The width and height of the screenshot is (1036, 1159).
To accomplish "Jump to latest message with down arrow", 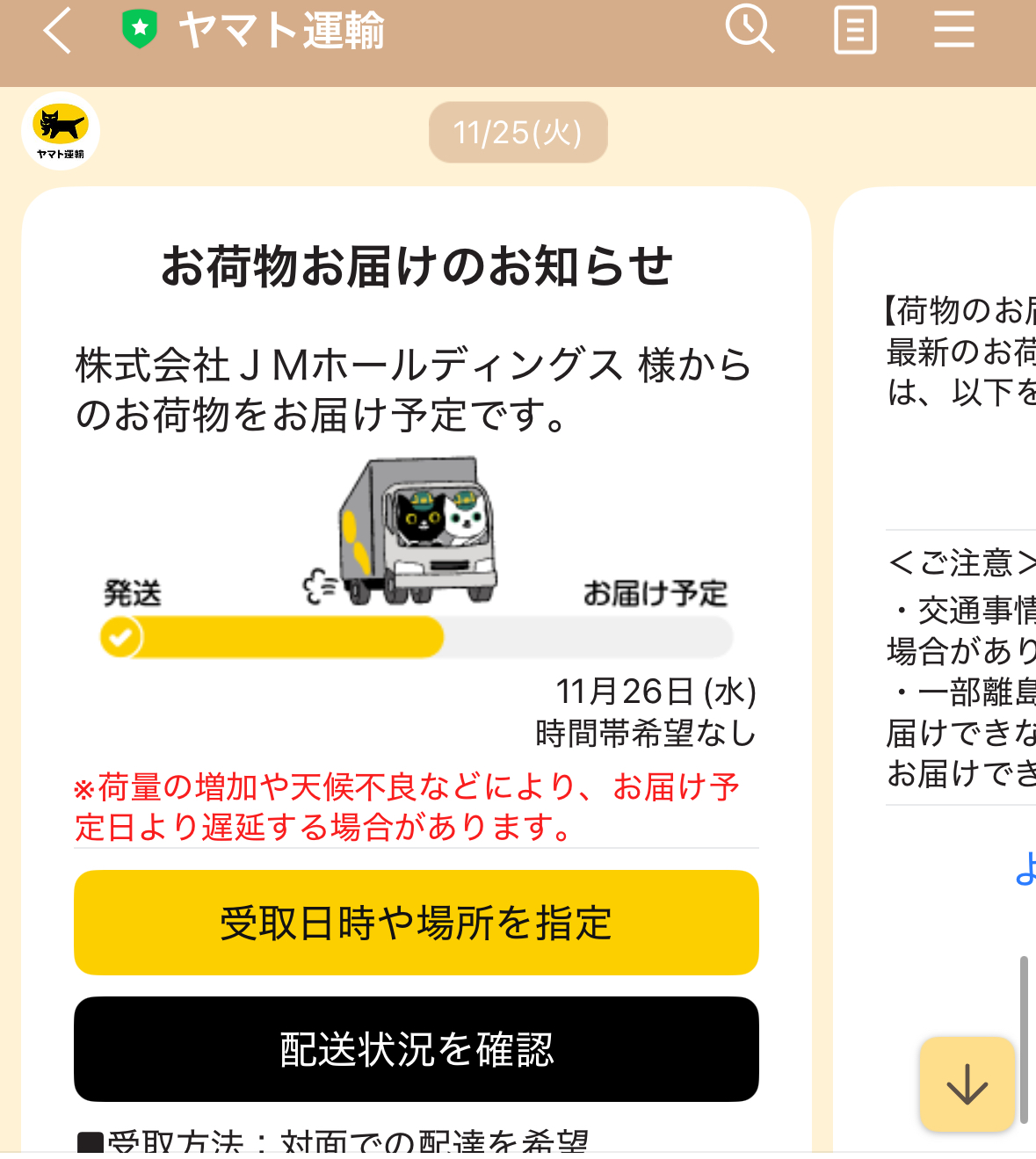I will pyautogui.click(x=967, y=1083).
